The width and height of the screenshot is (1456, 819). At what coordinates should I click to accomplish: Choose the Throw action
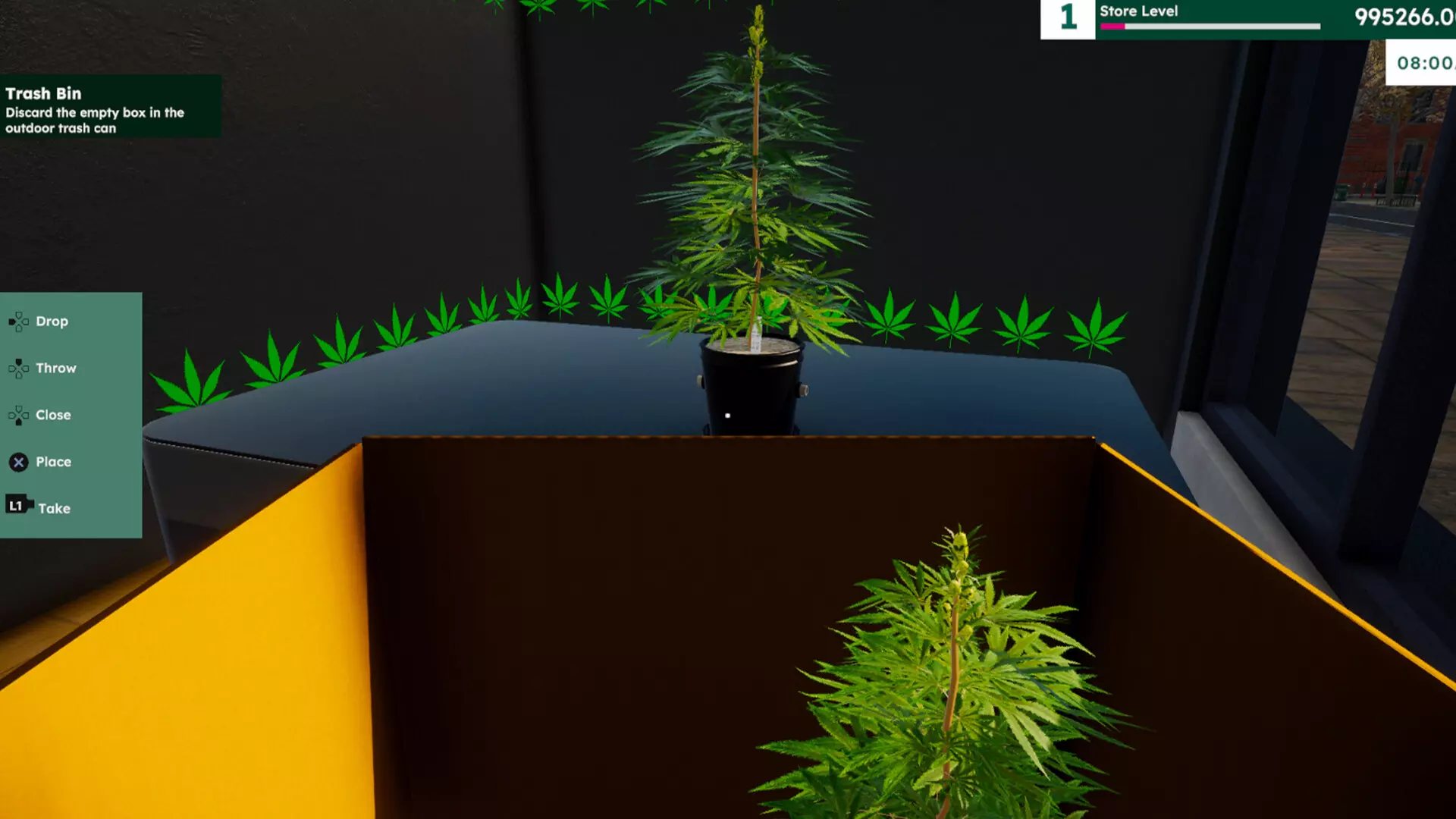pos(42,369)
